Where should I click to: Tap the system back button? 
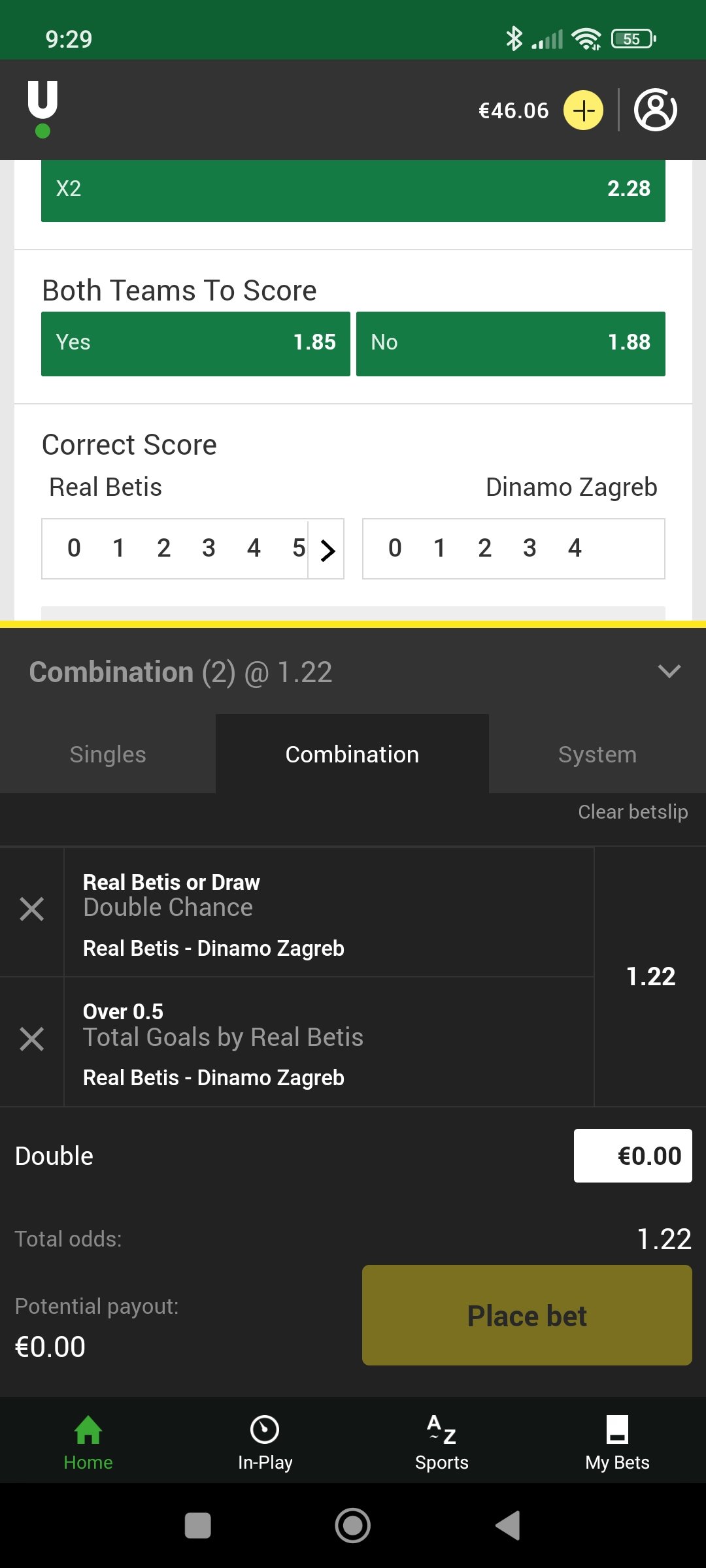pos(509,1526)
